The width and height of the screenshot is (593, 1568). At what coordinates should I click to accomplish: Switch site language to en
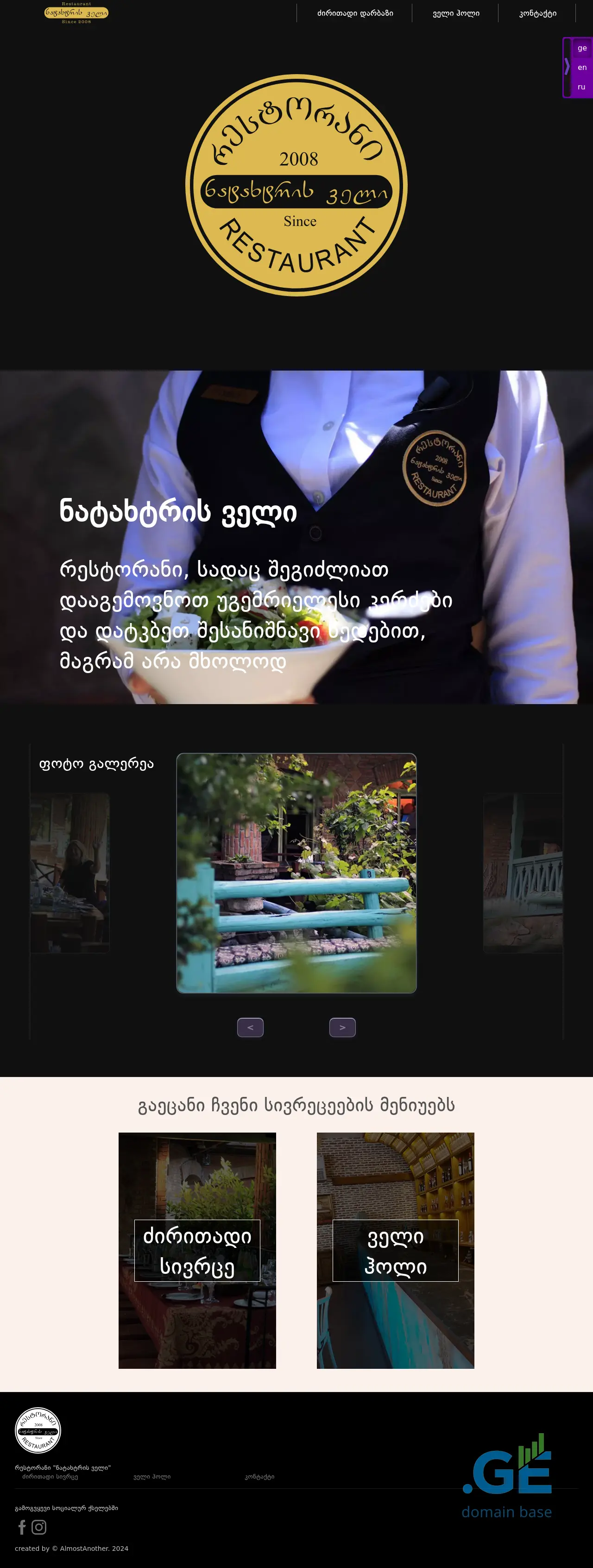pyautogui.click(x=581, y=68)
